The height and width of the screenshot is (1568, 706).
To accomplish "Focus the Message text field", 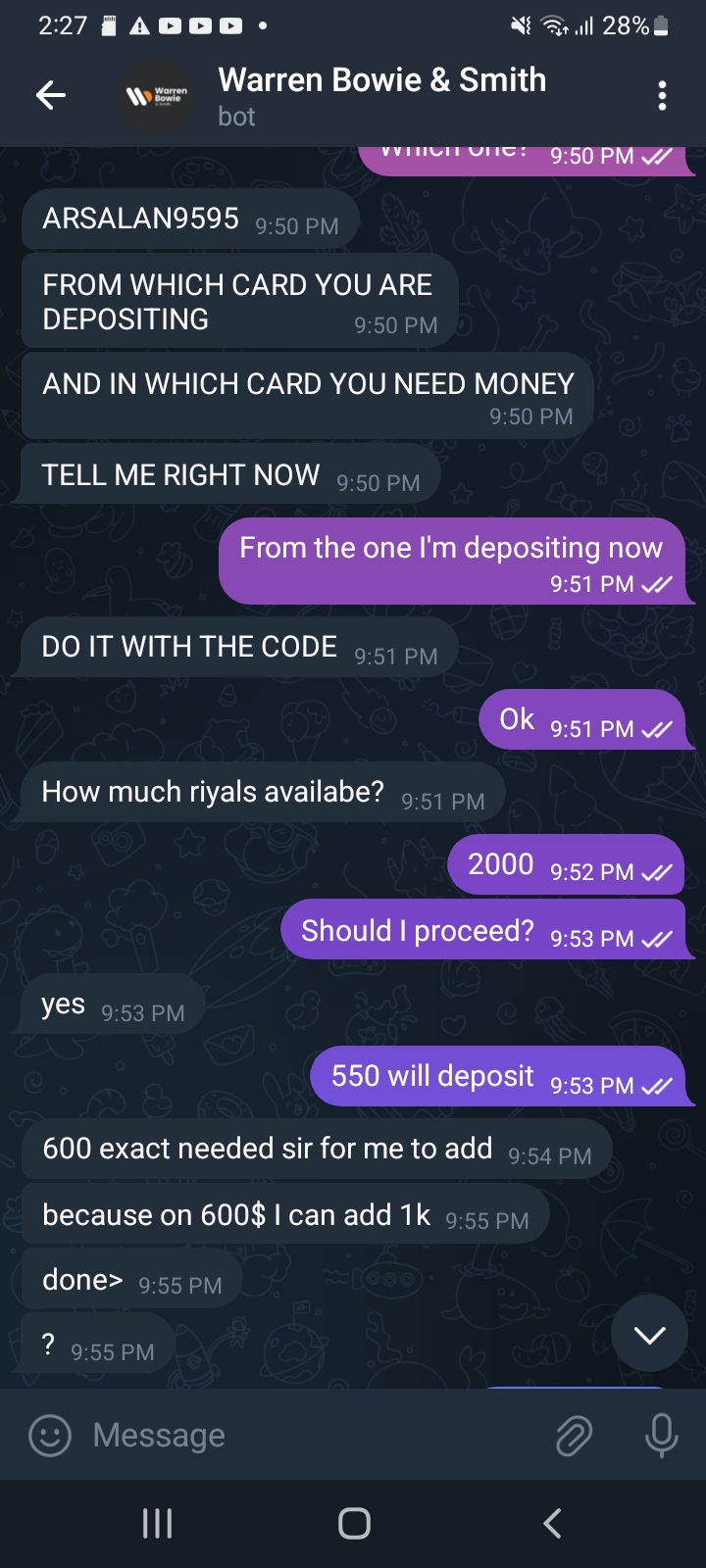I will (314, 1436).
